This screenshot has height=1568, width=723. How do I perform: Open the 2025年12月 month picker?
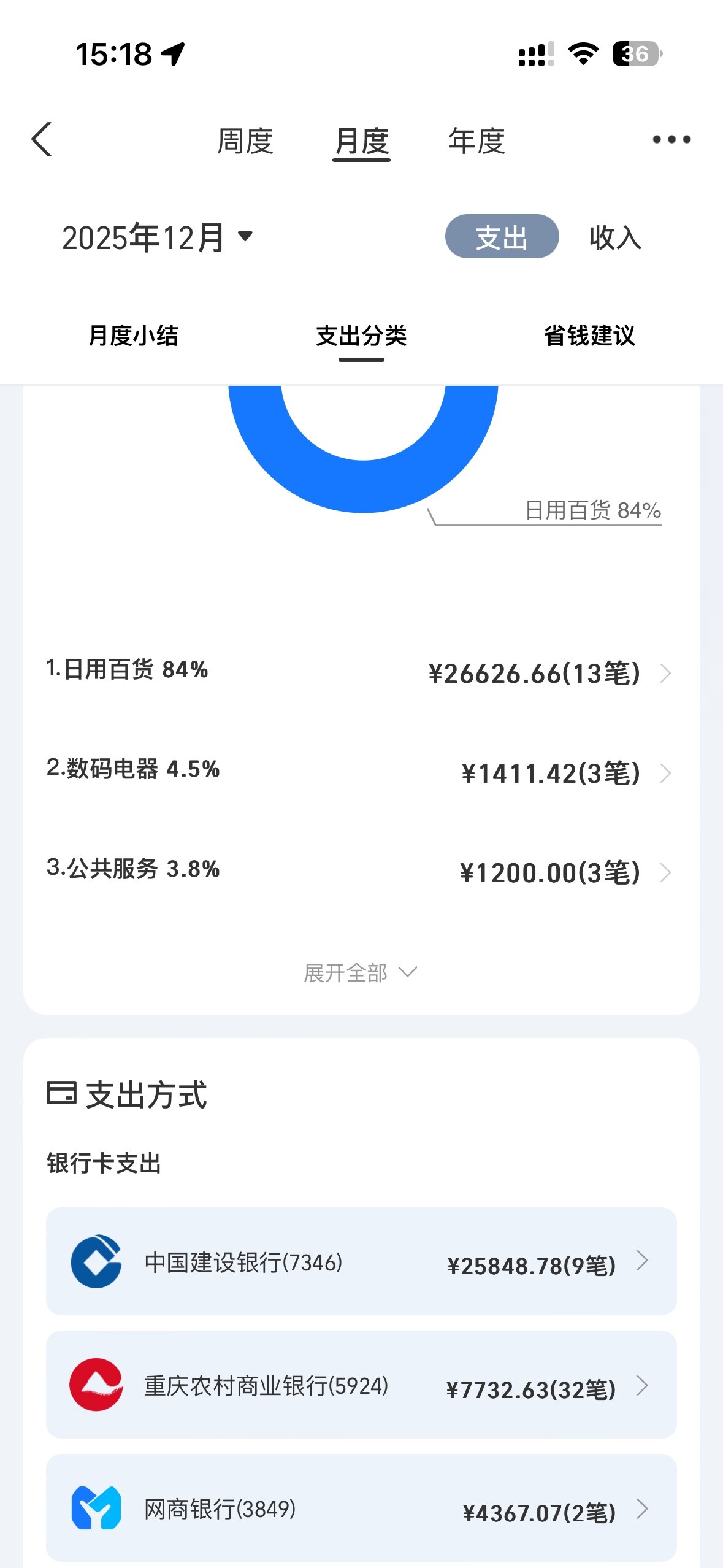click(x=157, y=237)
